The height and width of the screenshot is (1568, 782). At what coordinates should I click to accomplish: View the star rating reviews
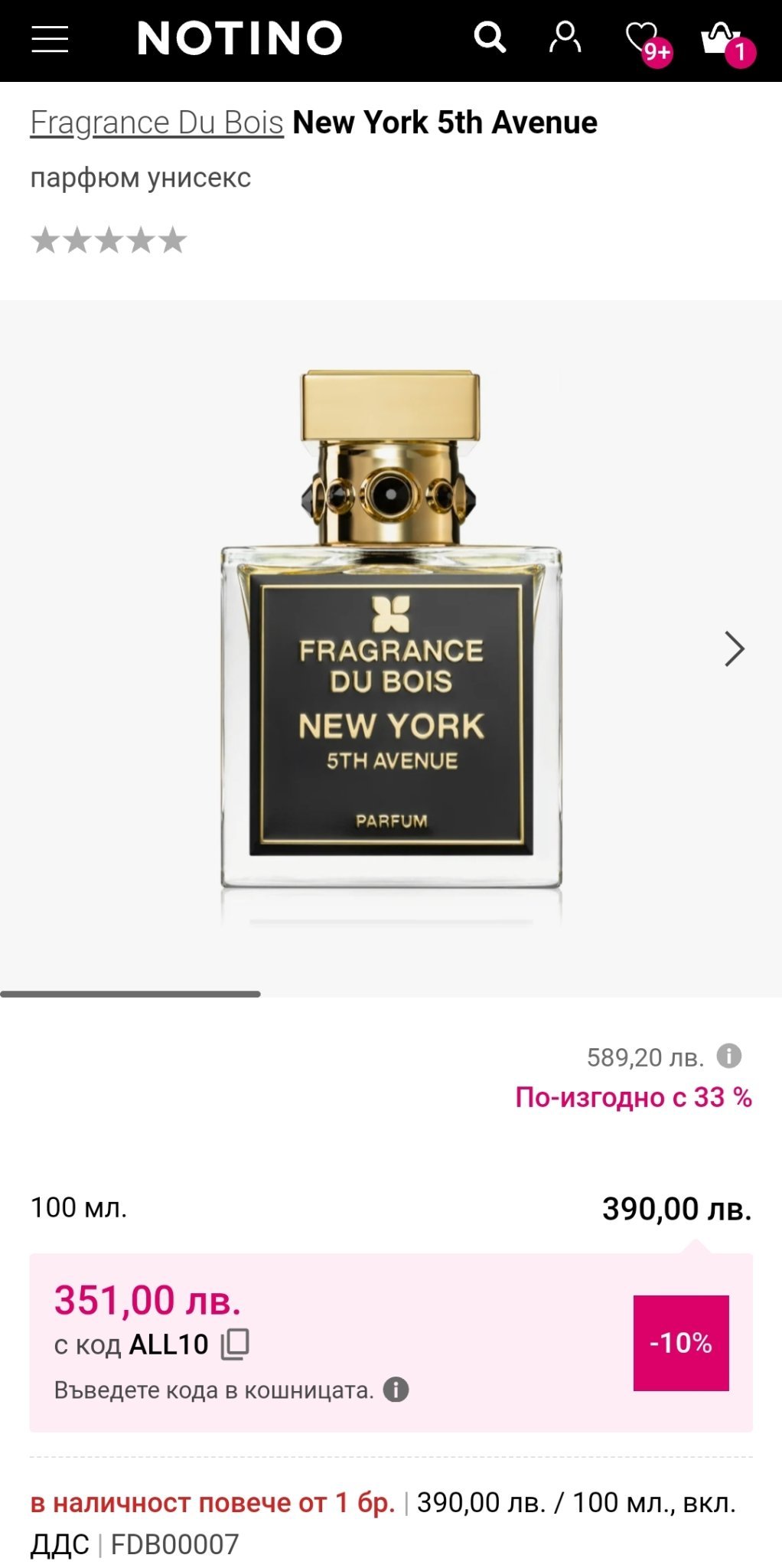pyautogui.click(x=109, y=240)
